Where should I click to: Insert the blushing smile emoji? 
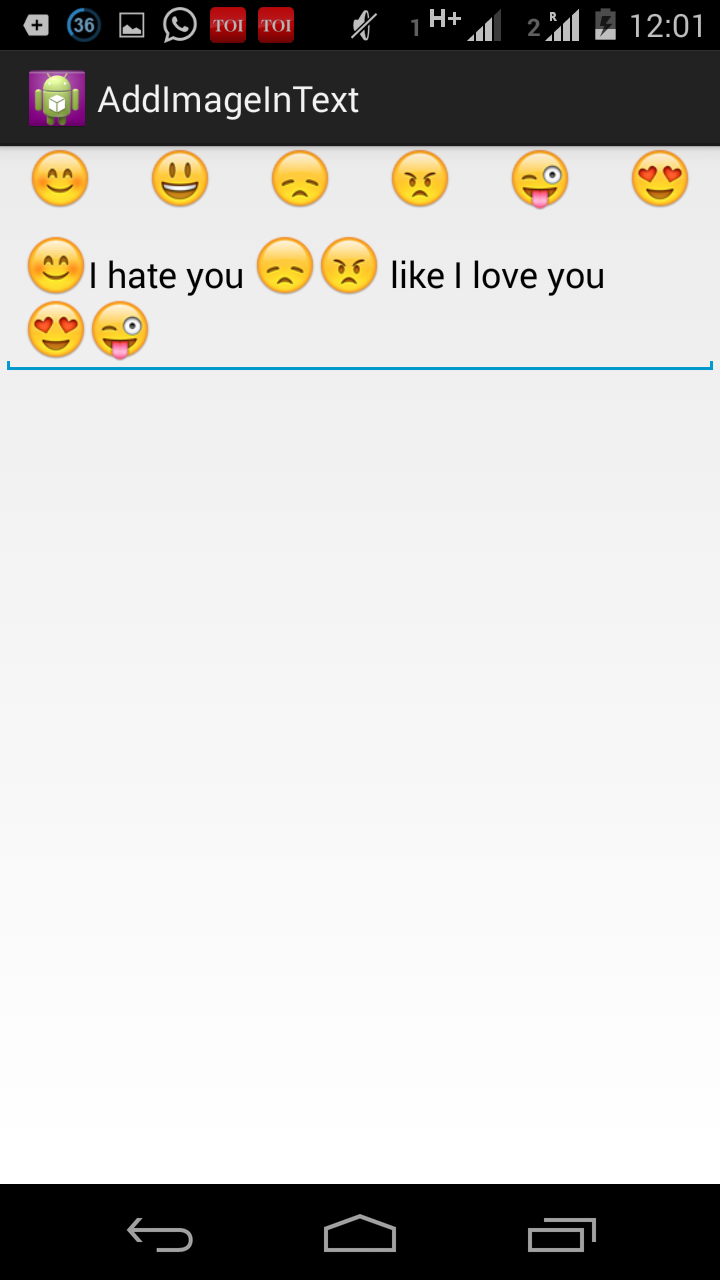60,180
